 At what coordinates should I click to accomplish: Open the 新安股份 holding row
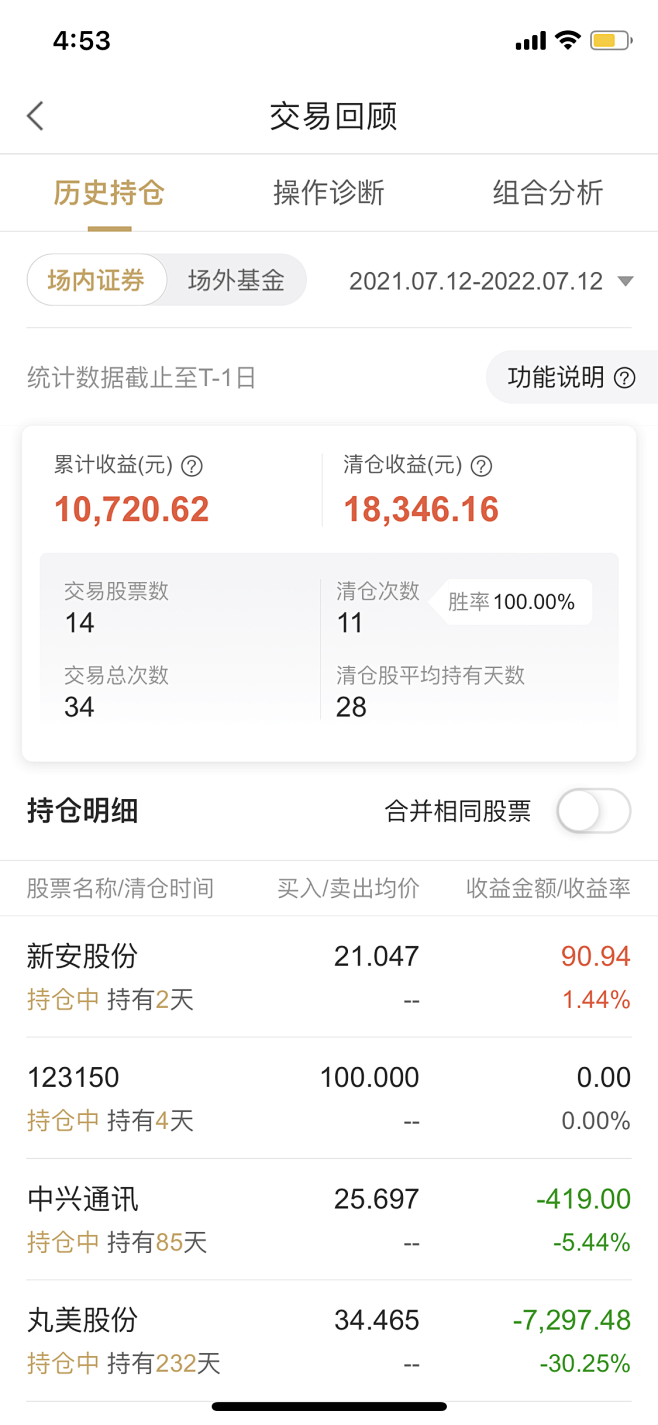click(x=329, y=977)
